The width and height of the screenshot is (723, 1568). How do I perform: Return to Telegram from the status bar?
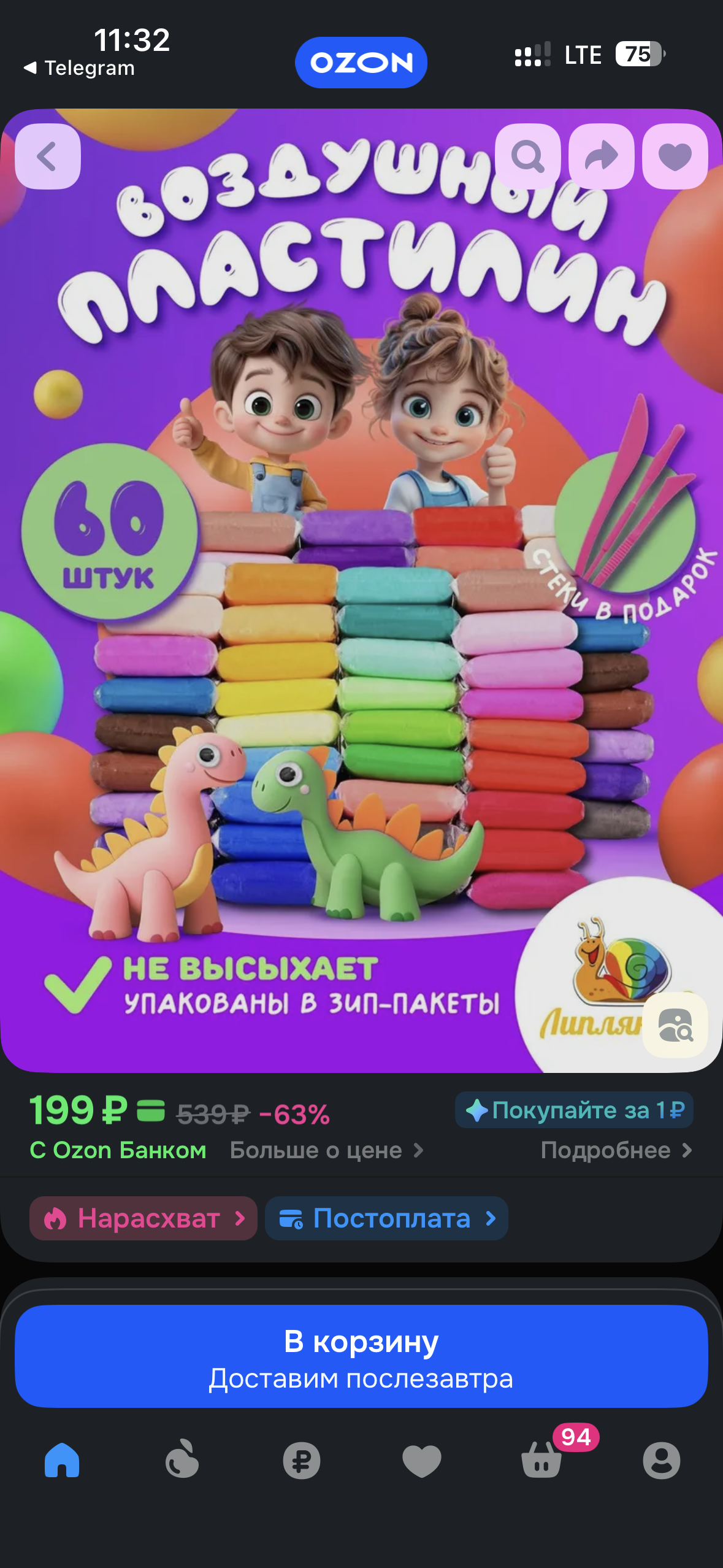(x=80, y=68)
